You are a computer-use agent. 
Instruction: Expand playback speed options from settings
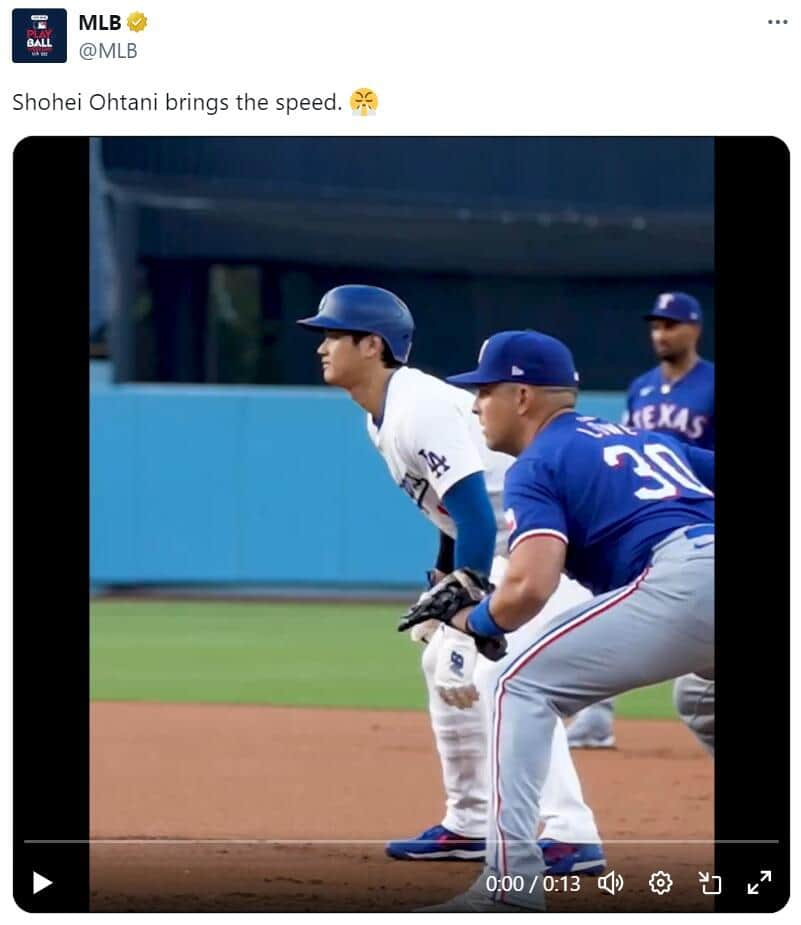(x=661, y=883)
